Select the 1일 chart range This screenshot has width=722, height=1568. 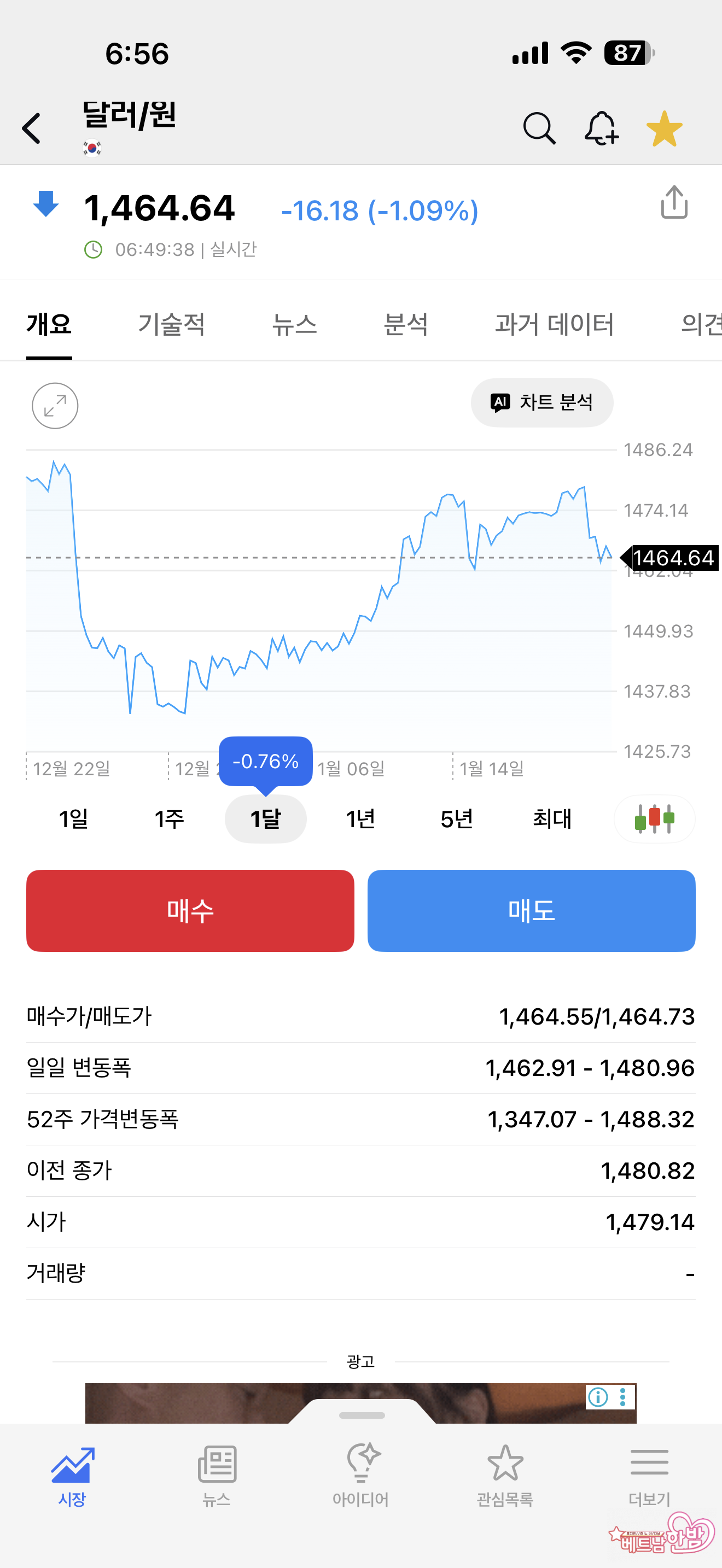point(74,818)
